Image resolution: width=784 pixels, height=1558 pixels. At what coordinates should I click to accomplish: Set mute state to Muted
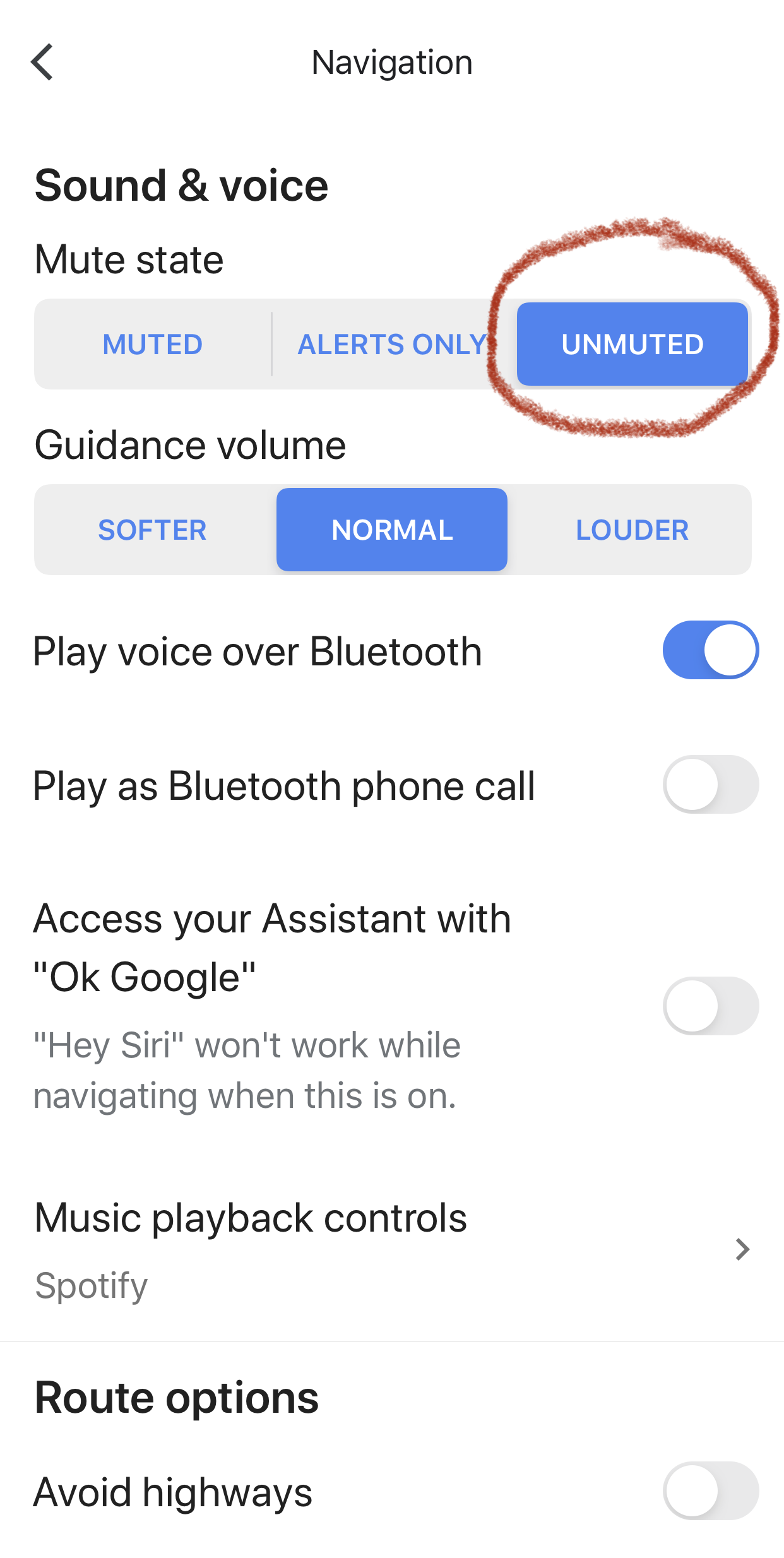click(x=153, y=344)
